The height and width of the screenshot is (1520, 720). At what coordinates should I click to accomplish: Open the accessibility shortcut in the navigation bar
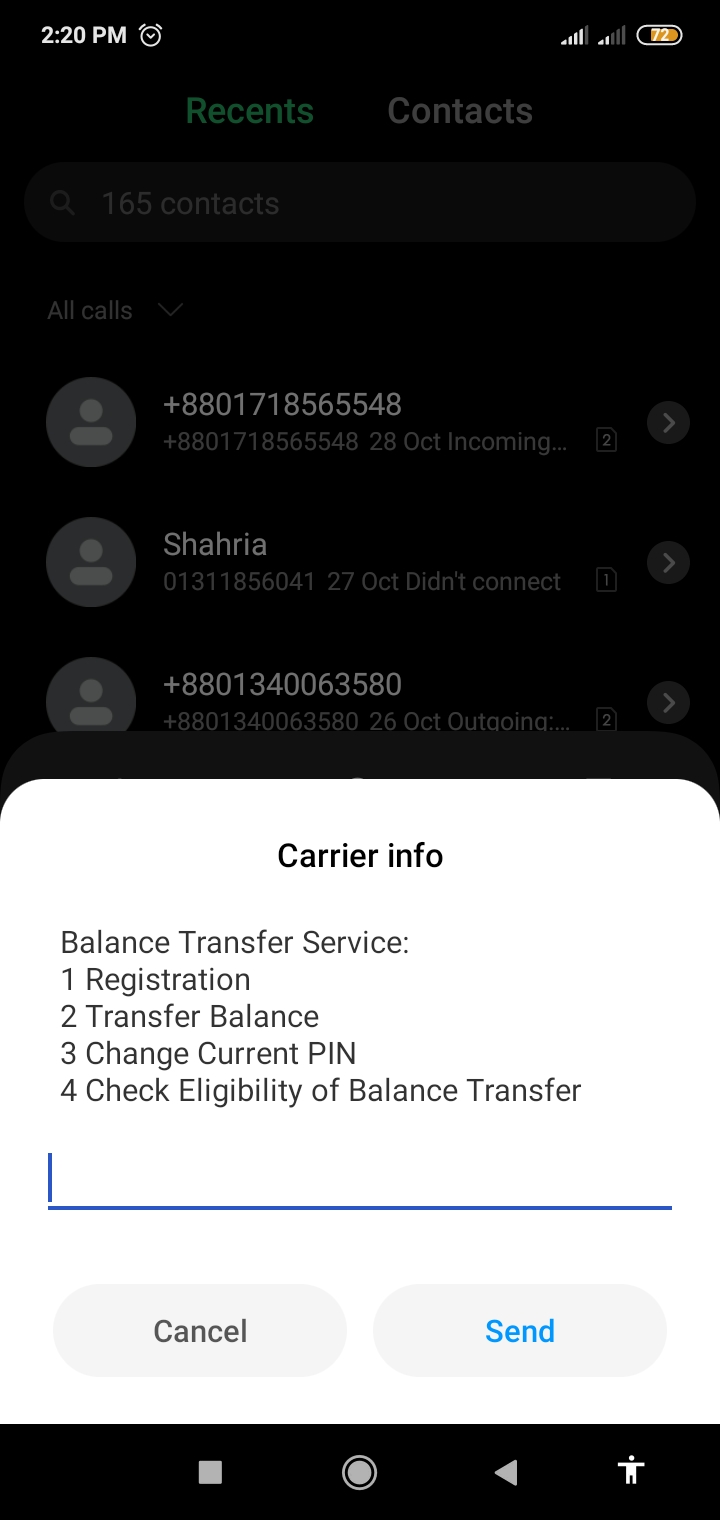coord(631,1471)
